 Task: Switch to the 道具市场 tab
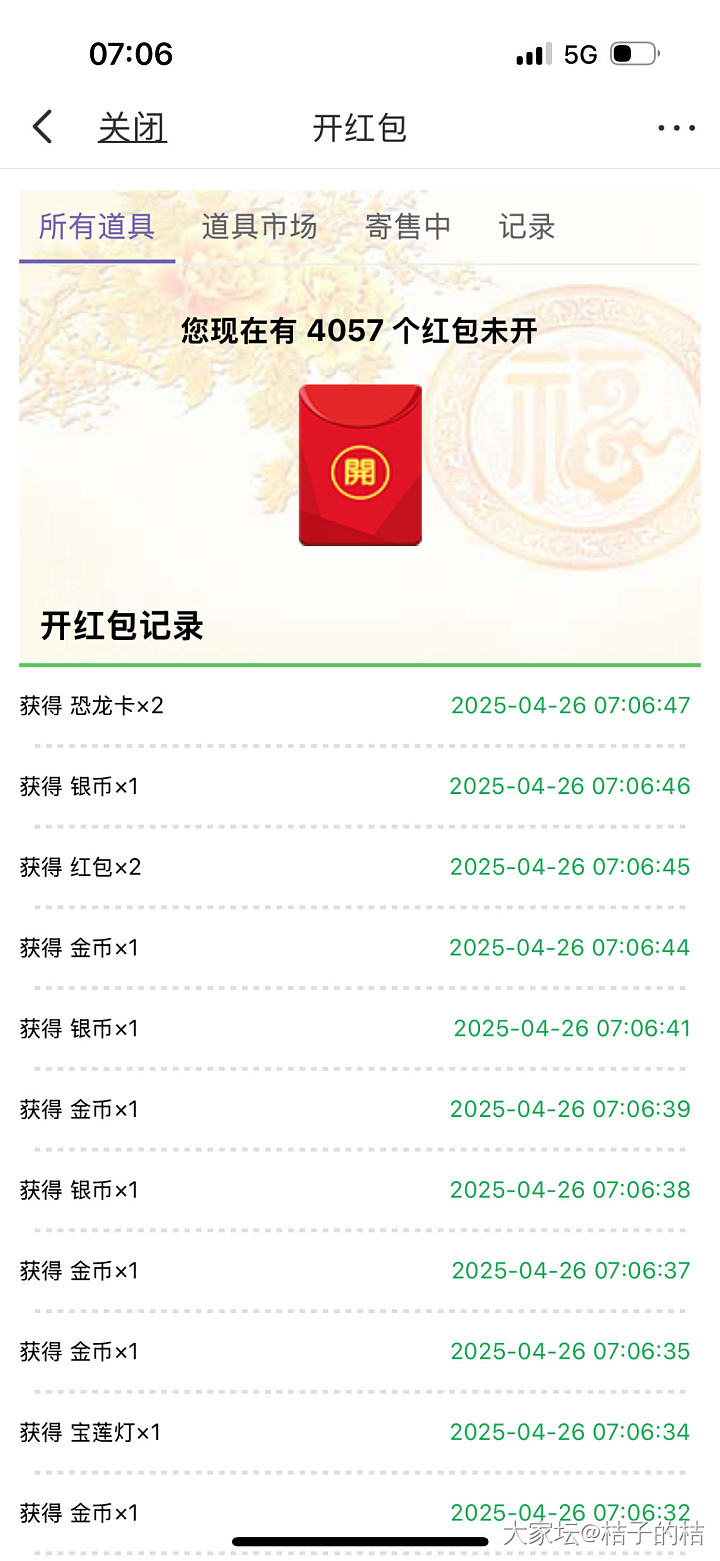click(x=259, y=227)
